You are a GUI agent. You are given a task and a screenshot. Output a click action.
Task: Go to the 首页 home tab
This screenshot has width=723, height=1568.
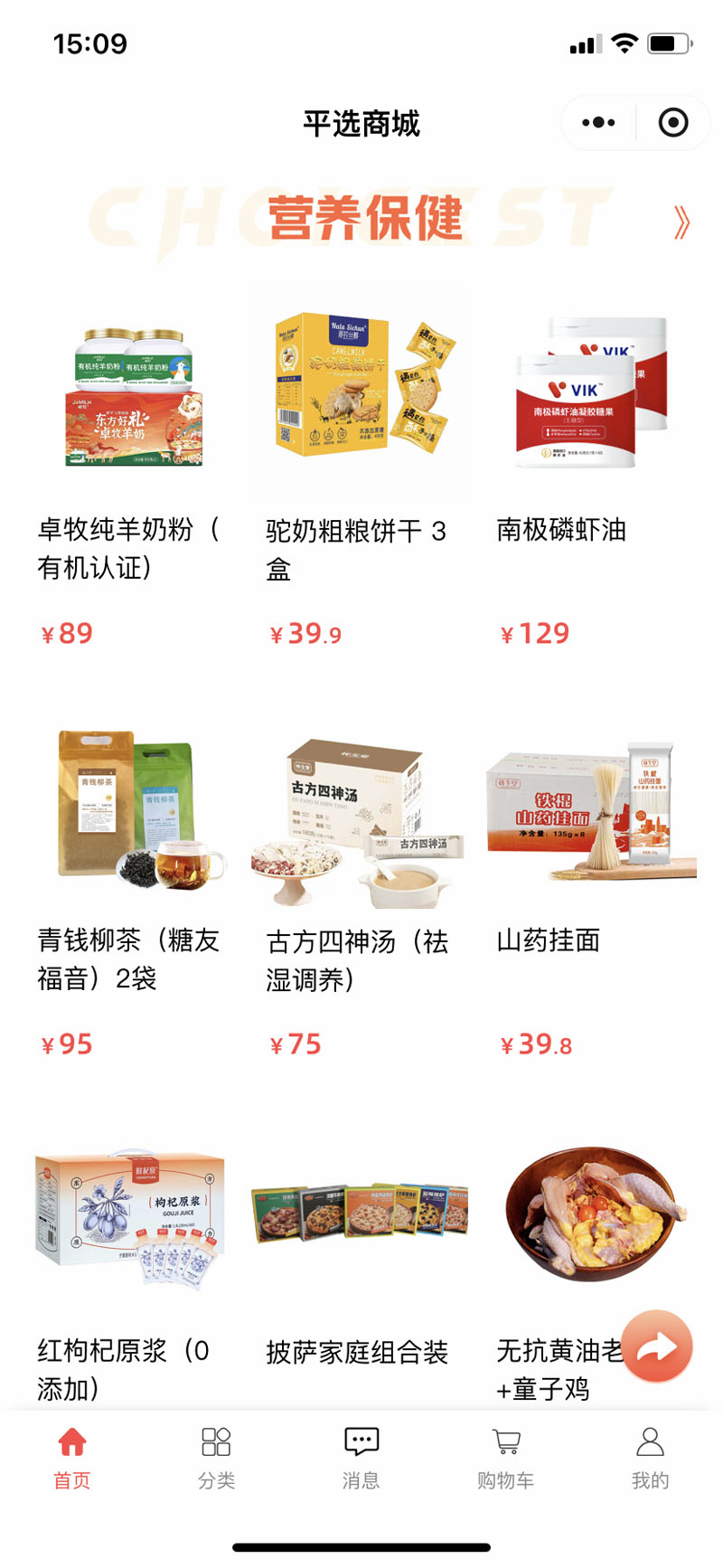point(72,1458)
